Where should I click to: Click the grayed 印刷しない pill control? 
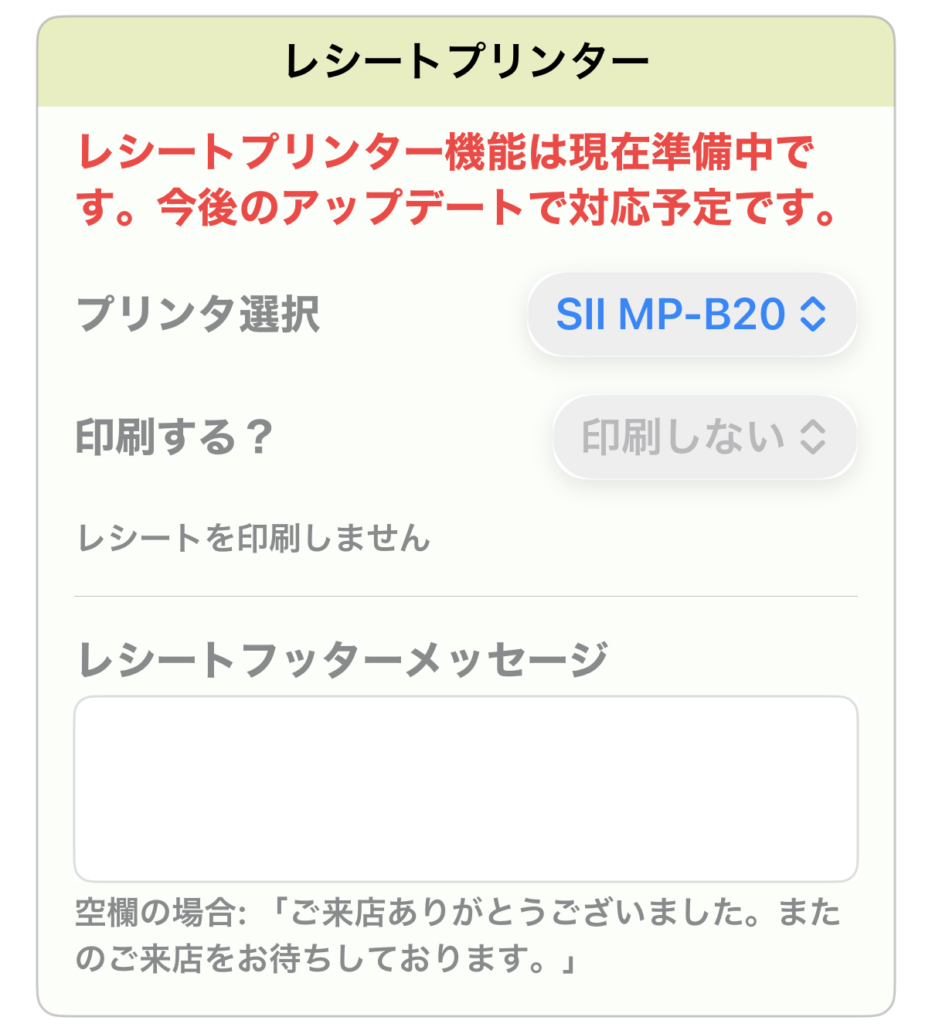point(705,438)
